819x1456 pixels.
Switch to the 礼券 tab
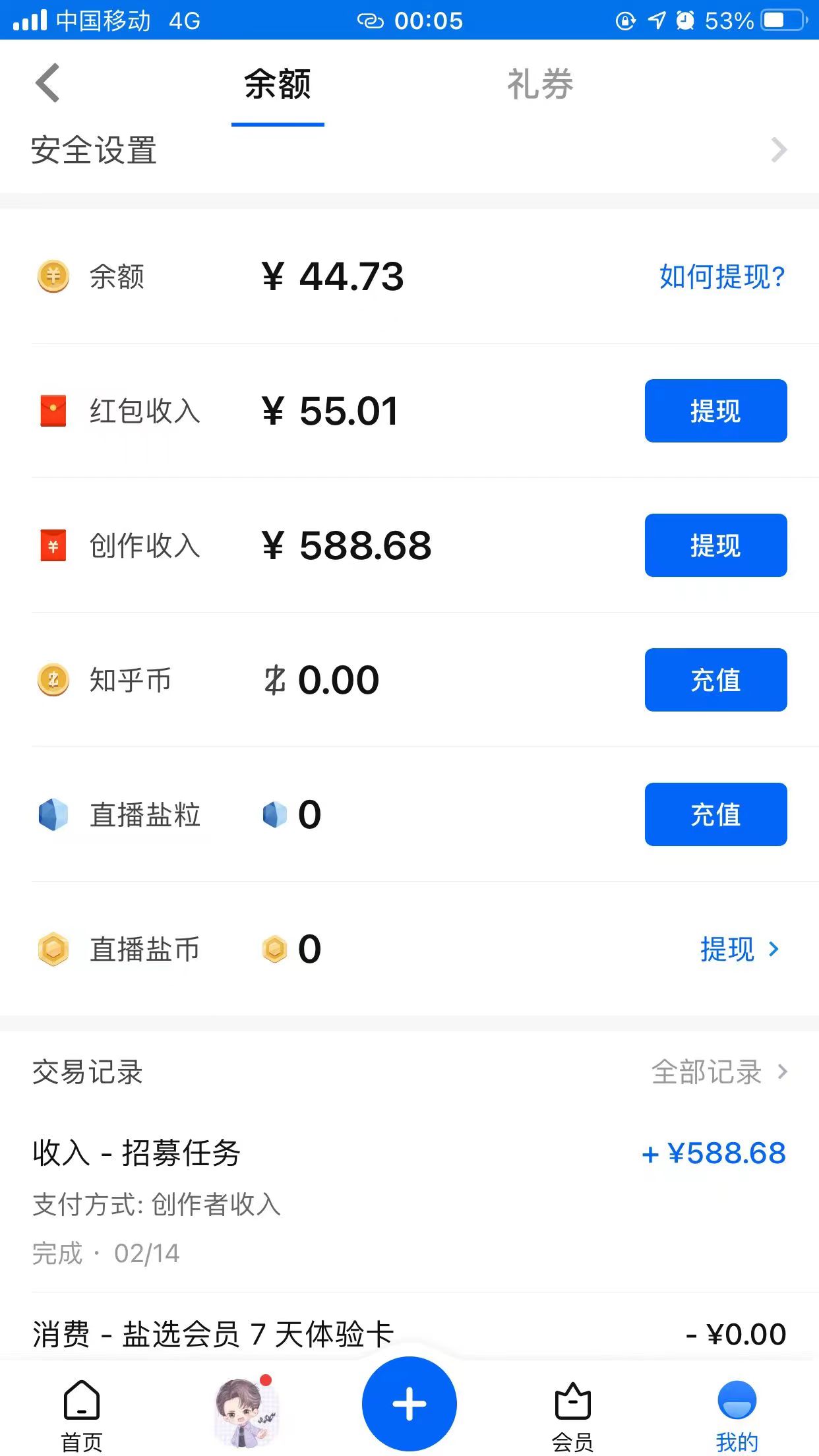click(x=541, y=84)
